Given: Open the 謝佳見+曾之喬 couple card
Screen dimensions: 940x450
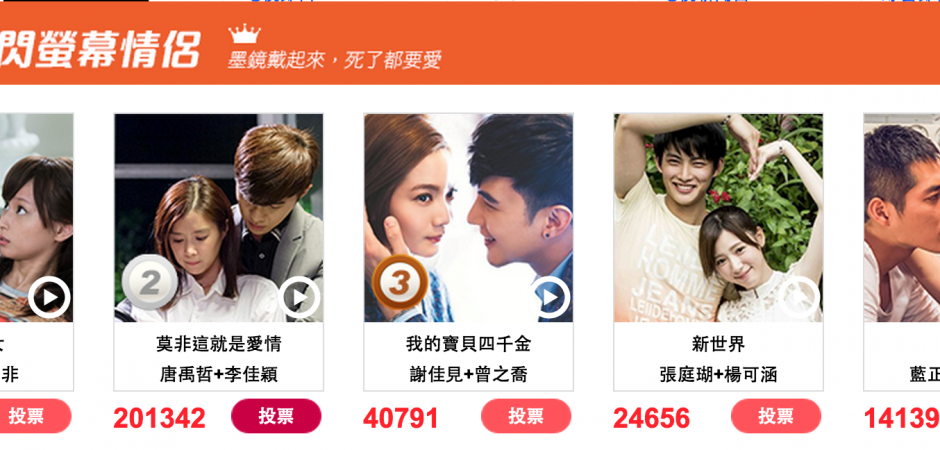Looking at the screenshot, I should tap(468, 375).
